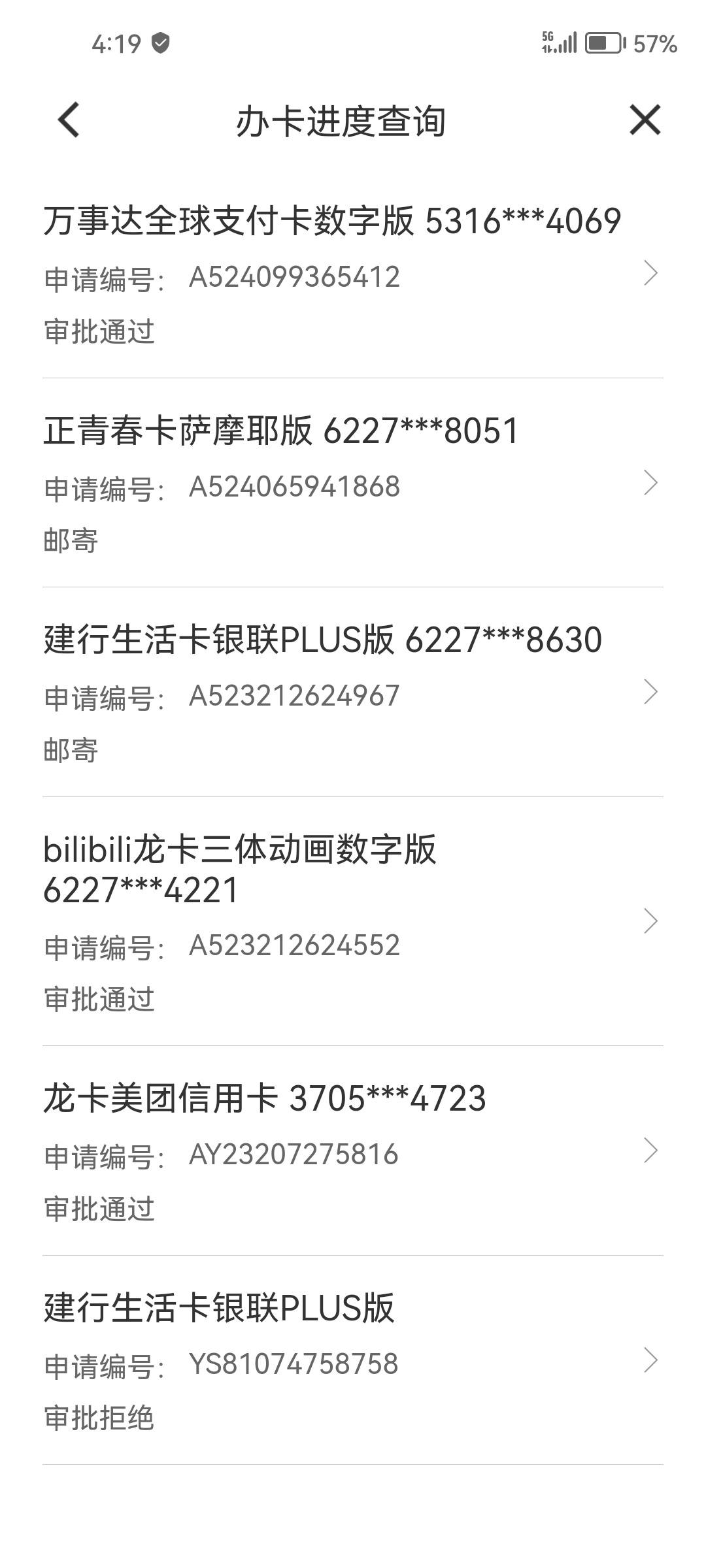Close the 办卡进度查询 page
Viewport: 706px width, 1568px height.
645,120
